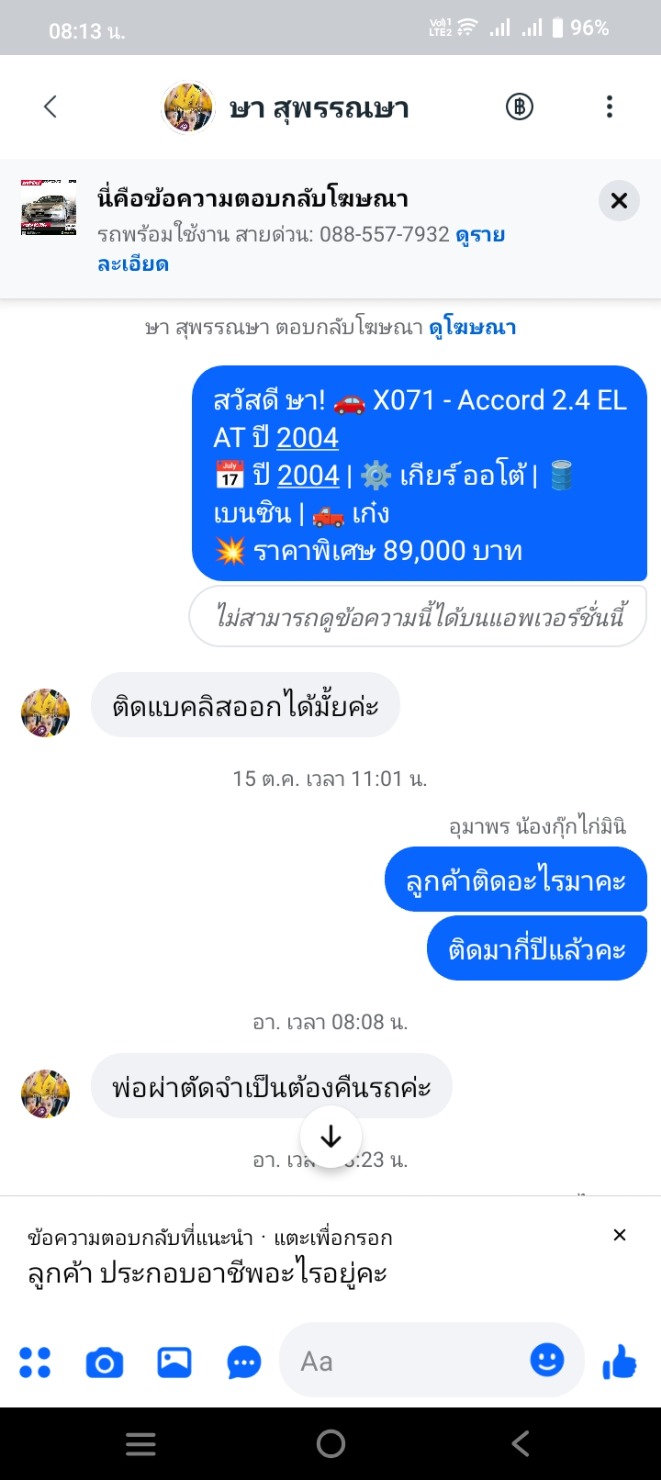Insert suggested reply ลูกค้า ประกอบอาชีพอะไรอยู่คะ
This screenshot has width=661, height=1480.
click(207, 1274)
